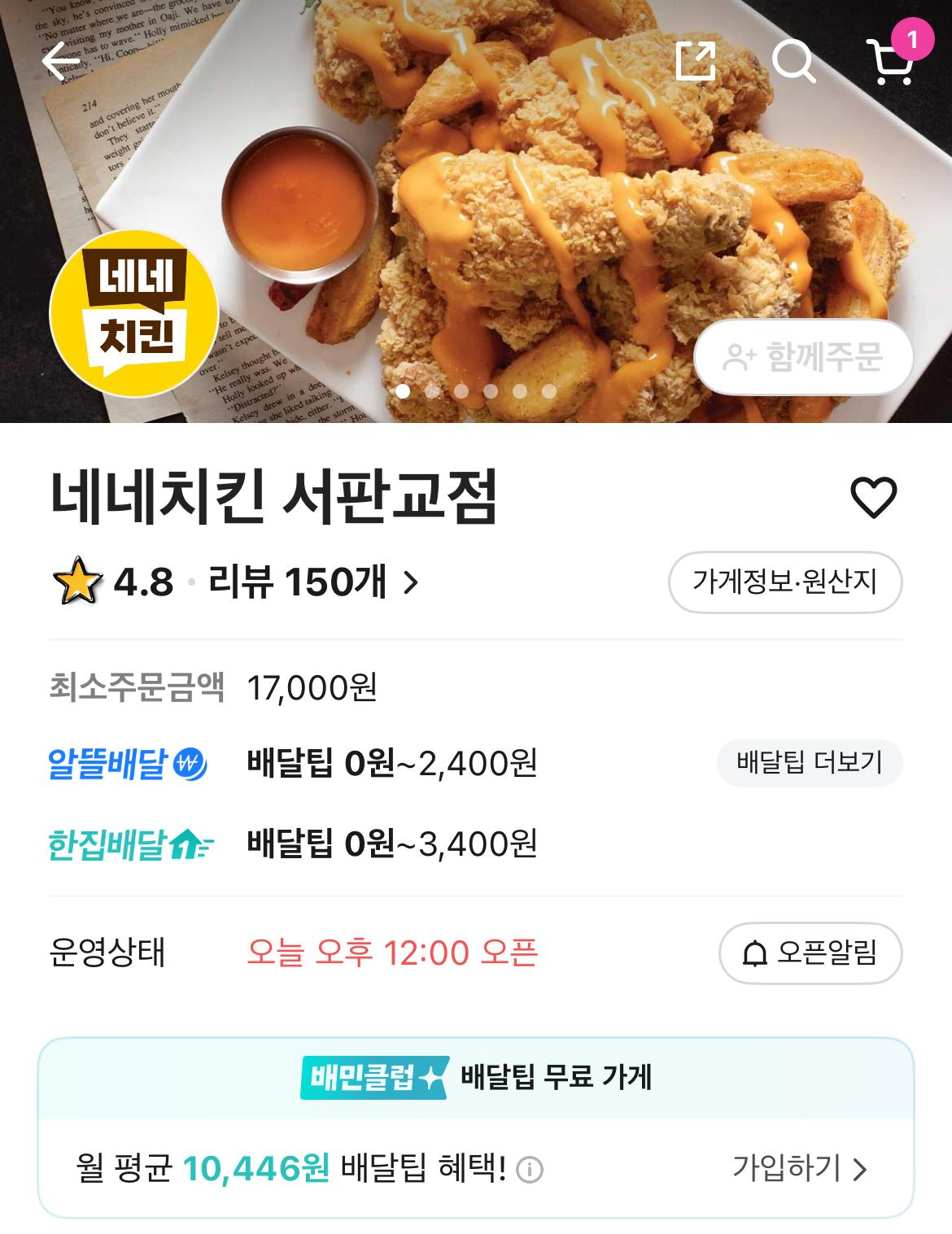Join 배민클럽 via 가입하기
Viewport: 952px width, 1234px height.
point(799,1169)
